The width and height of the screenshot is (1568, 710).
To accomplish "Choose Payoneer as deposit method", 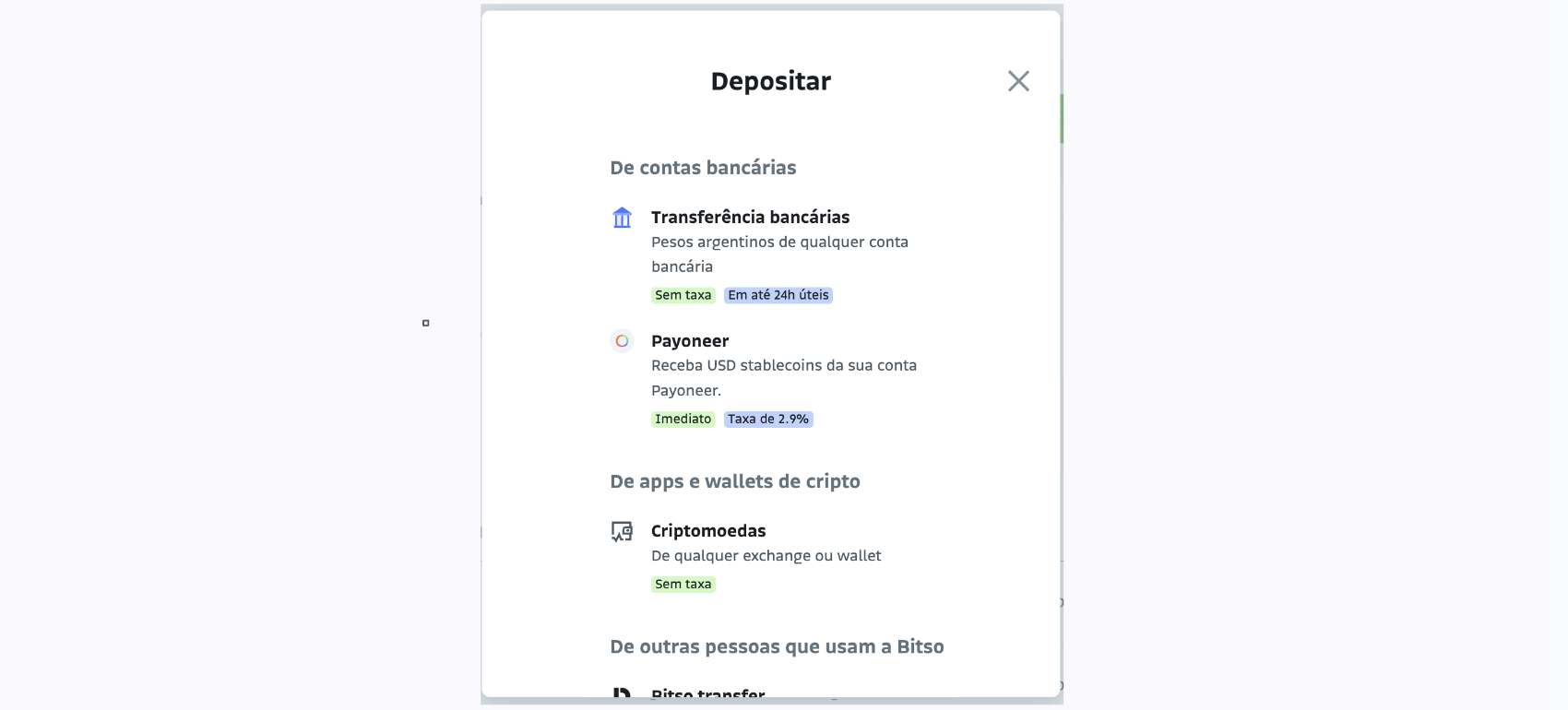I will click(x=770, y=378).
